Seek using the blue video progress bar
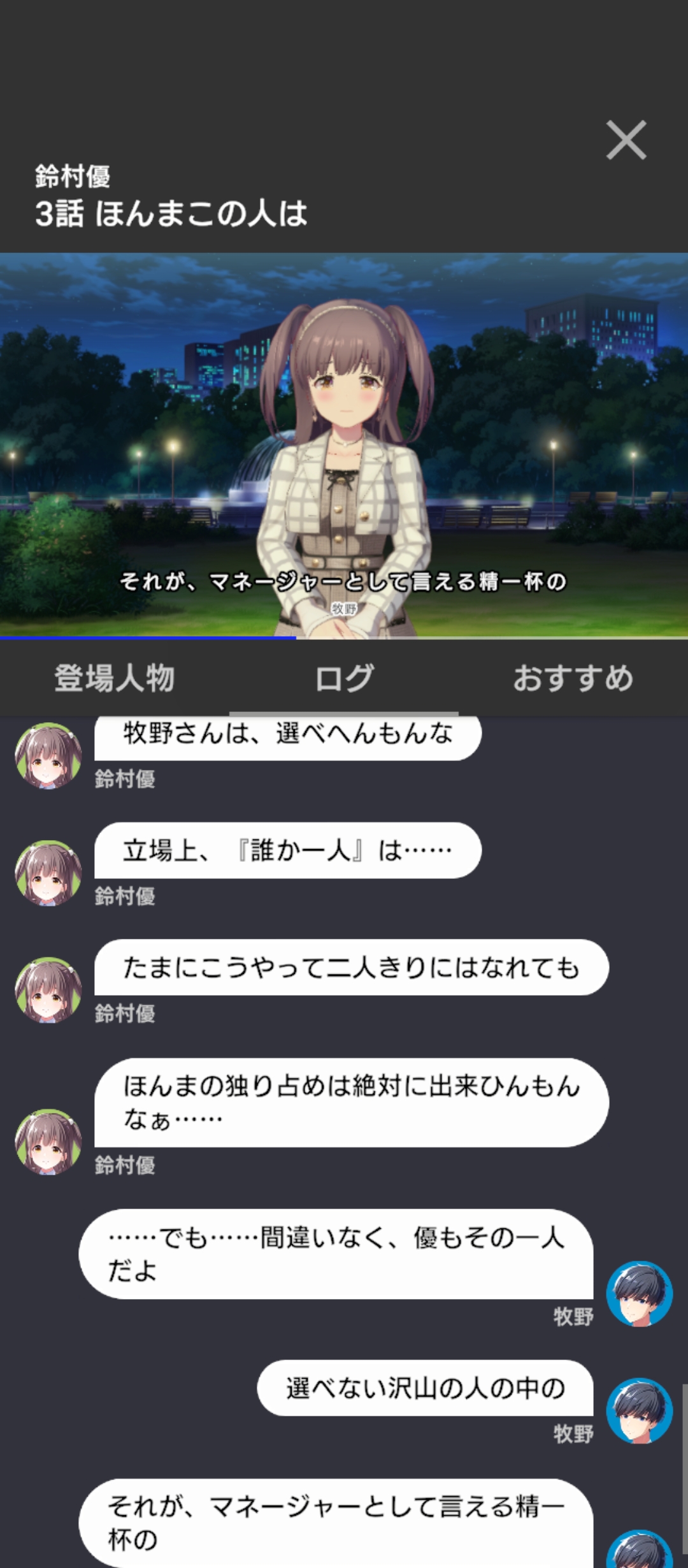This screenshot has width=688, height=1568. coord(344,637)
